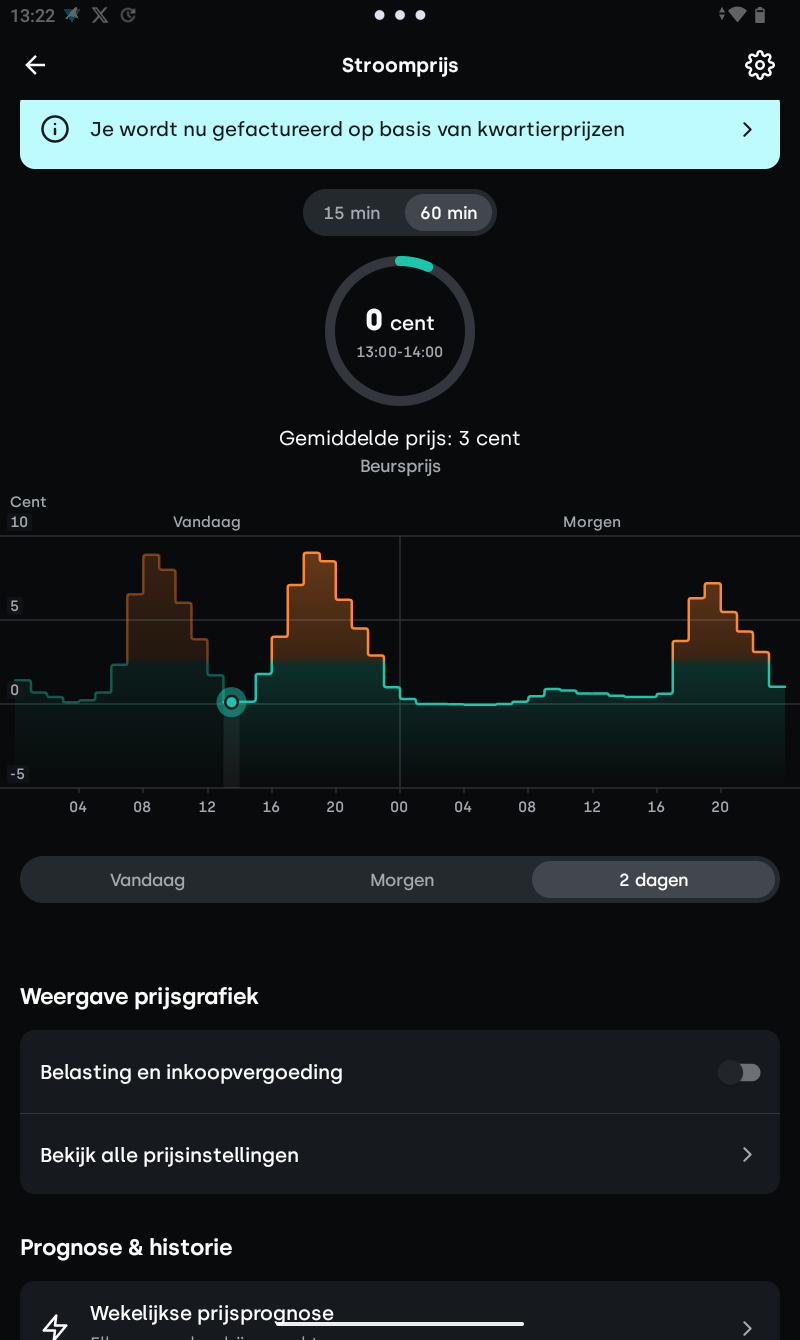The image size is (800, 1340).
Task: Switch to 15 min price interval
Action: tap(352, 213)
